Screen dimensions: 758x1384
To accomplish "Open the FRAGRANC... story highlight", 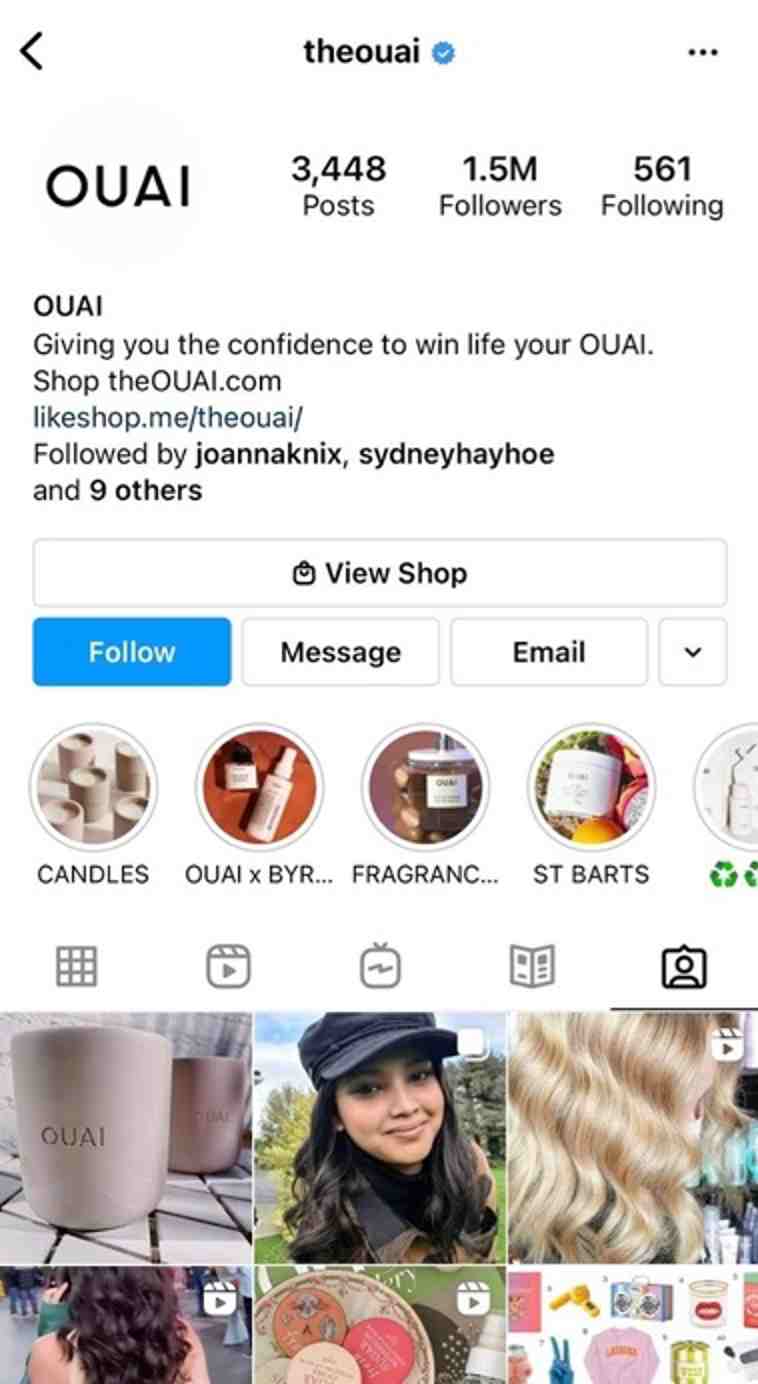I will (x=425, y=788).
